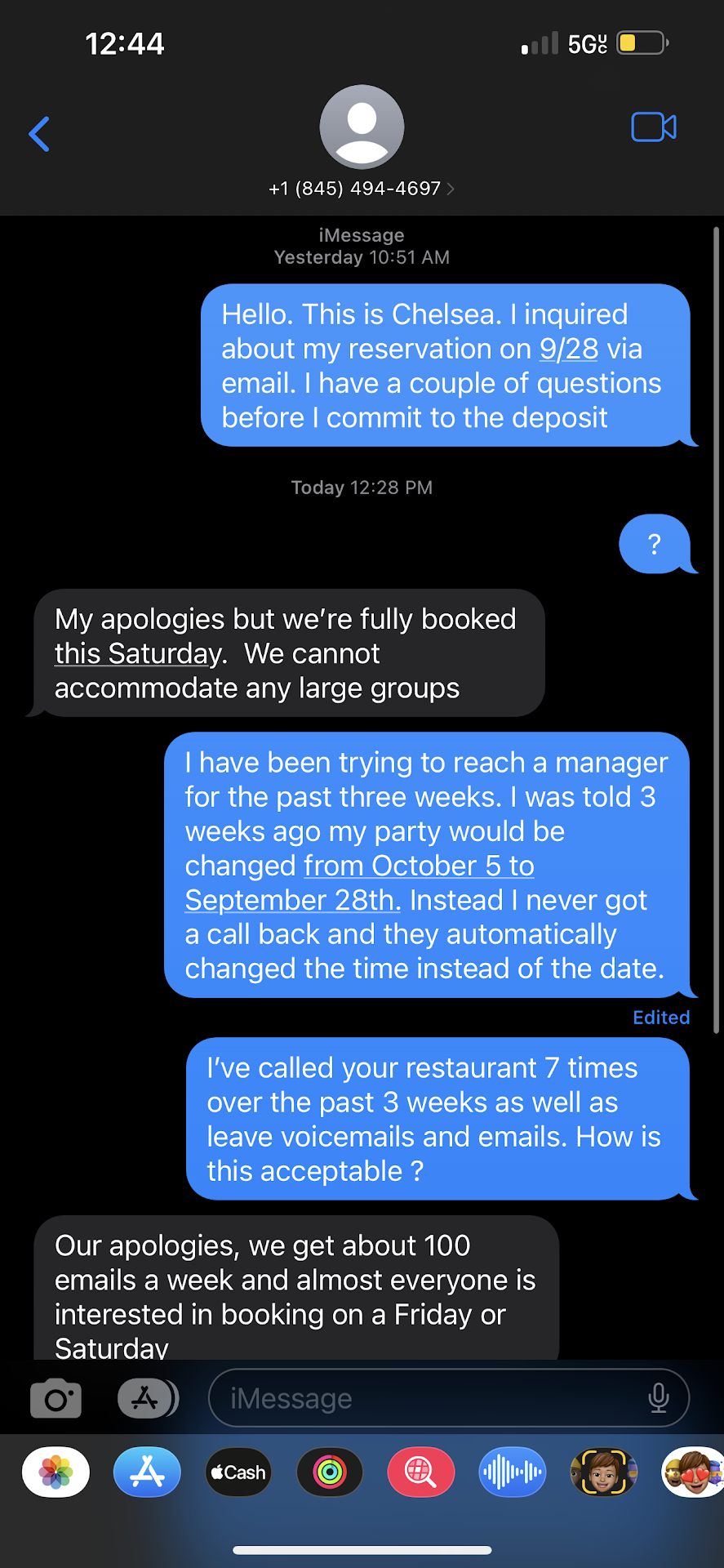Open the Fitness activity rings app
The height and width of the screenshot is (1568, 724).
pyautogui.click(x=330, y=1472)
